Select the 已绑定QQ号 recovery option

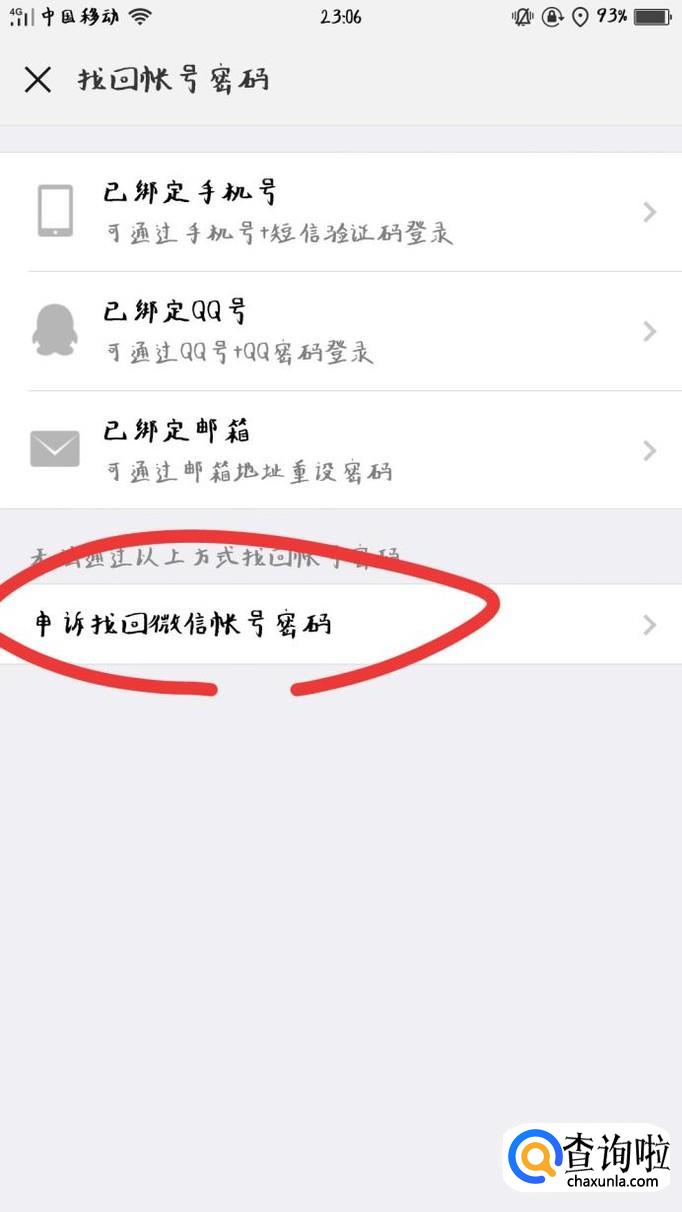coord(341,331)
